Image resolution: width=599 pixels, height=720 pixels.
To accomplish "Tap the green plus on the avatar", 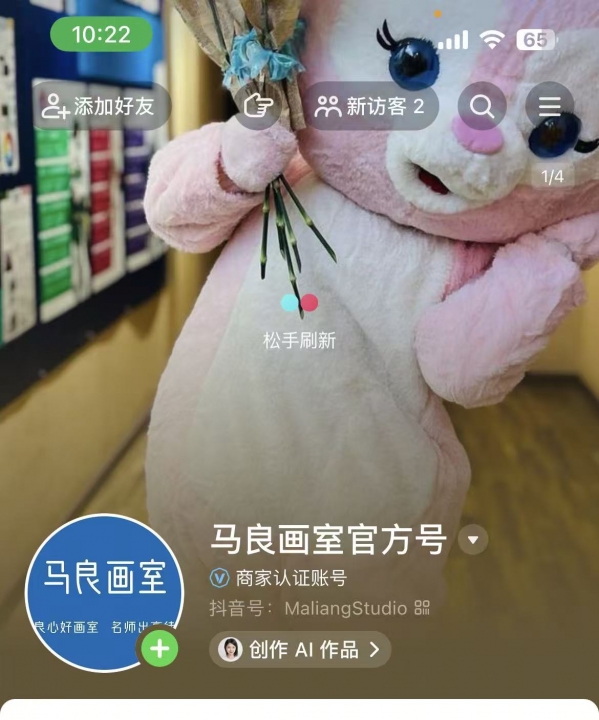I will point(159,648).
